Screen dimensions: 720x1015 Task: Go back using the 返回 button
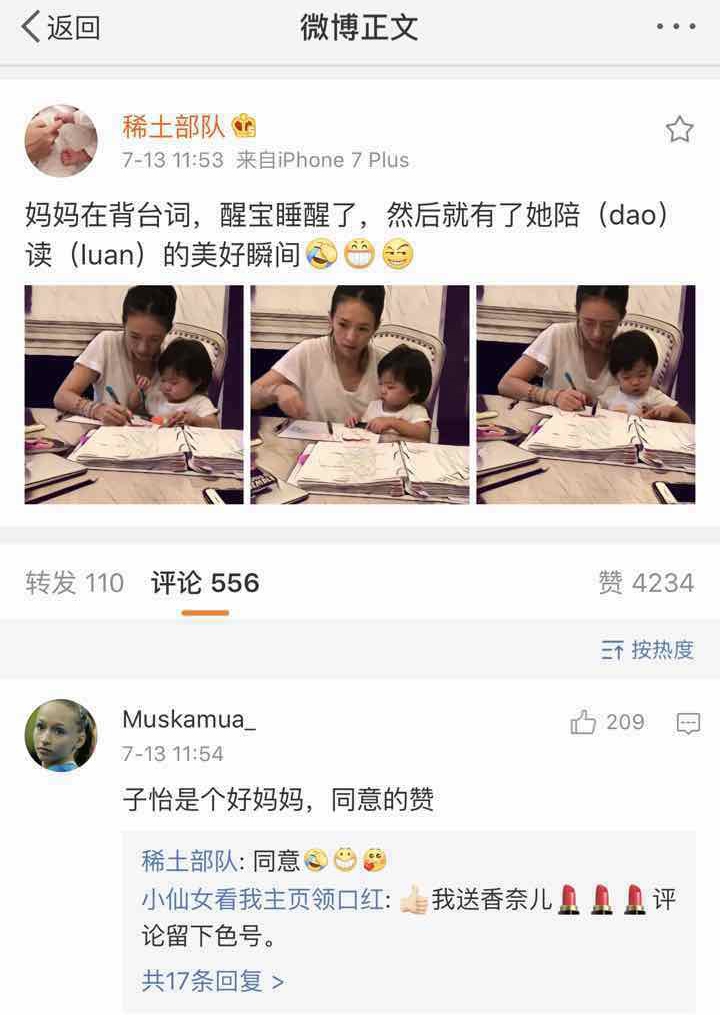tap(60, 27)
